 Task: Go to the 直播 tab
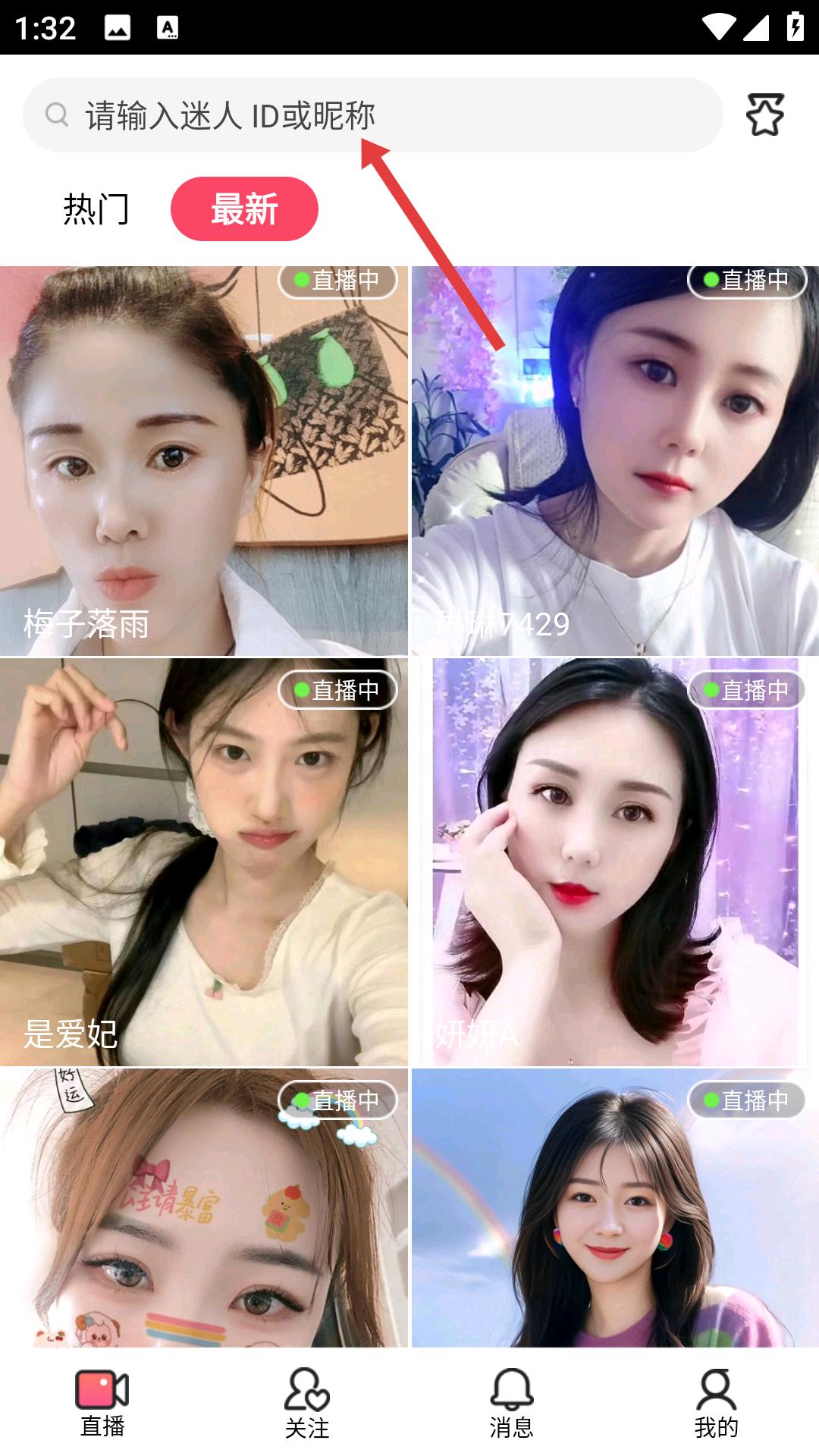coord(102,1403)
